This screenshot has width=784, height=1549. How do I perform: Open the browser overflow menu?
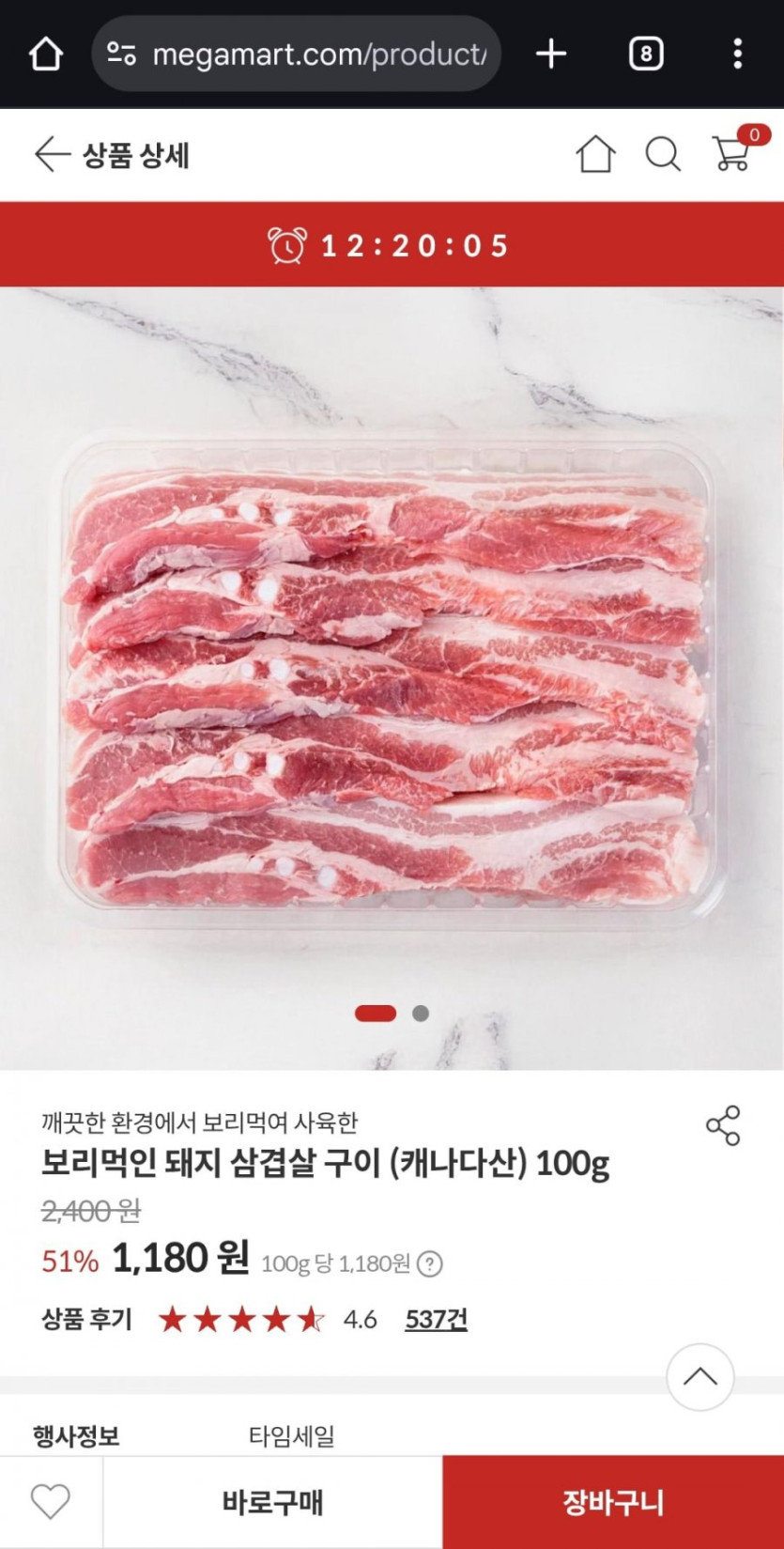pyautogui.click(x=737, y=54)
